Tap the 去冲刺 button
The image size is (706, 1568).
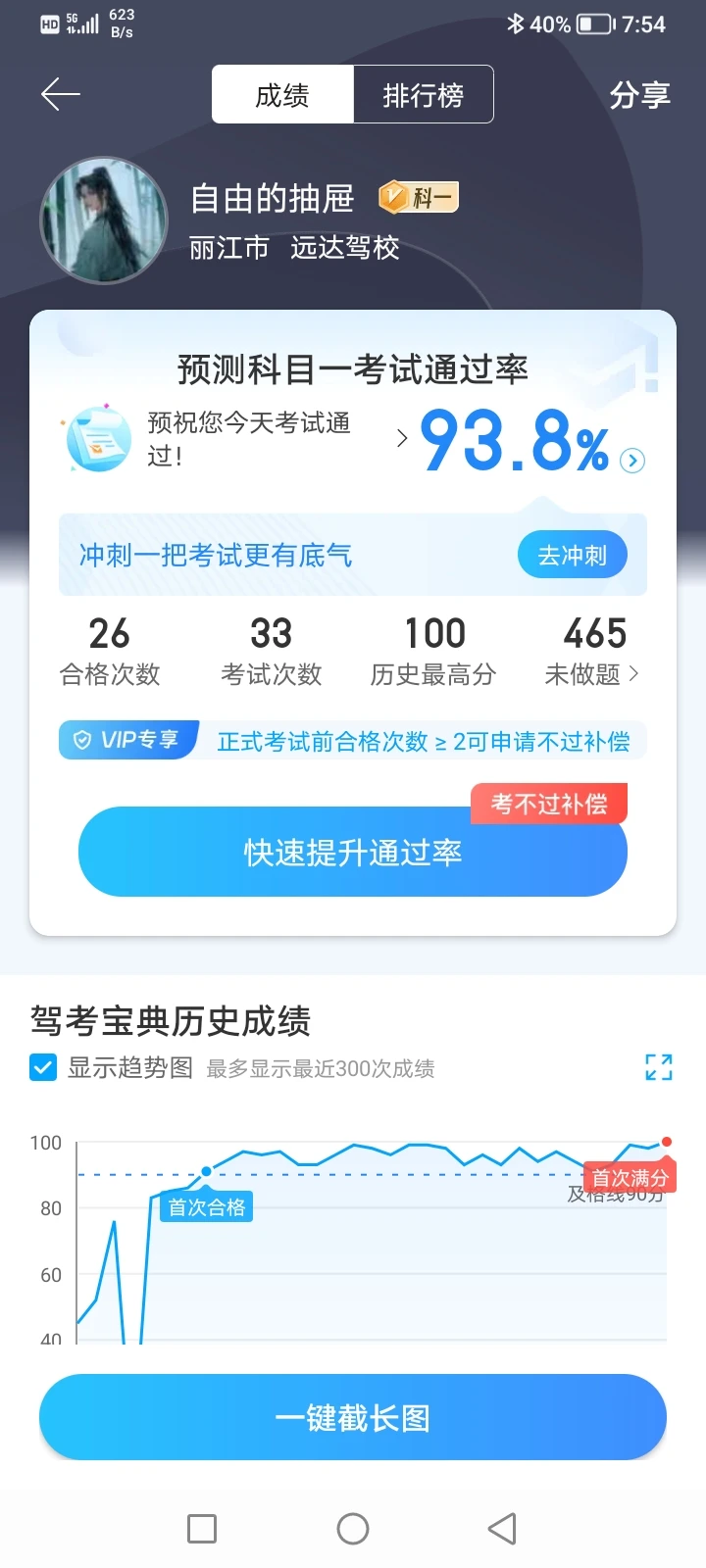572,556
